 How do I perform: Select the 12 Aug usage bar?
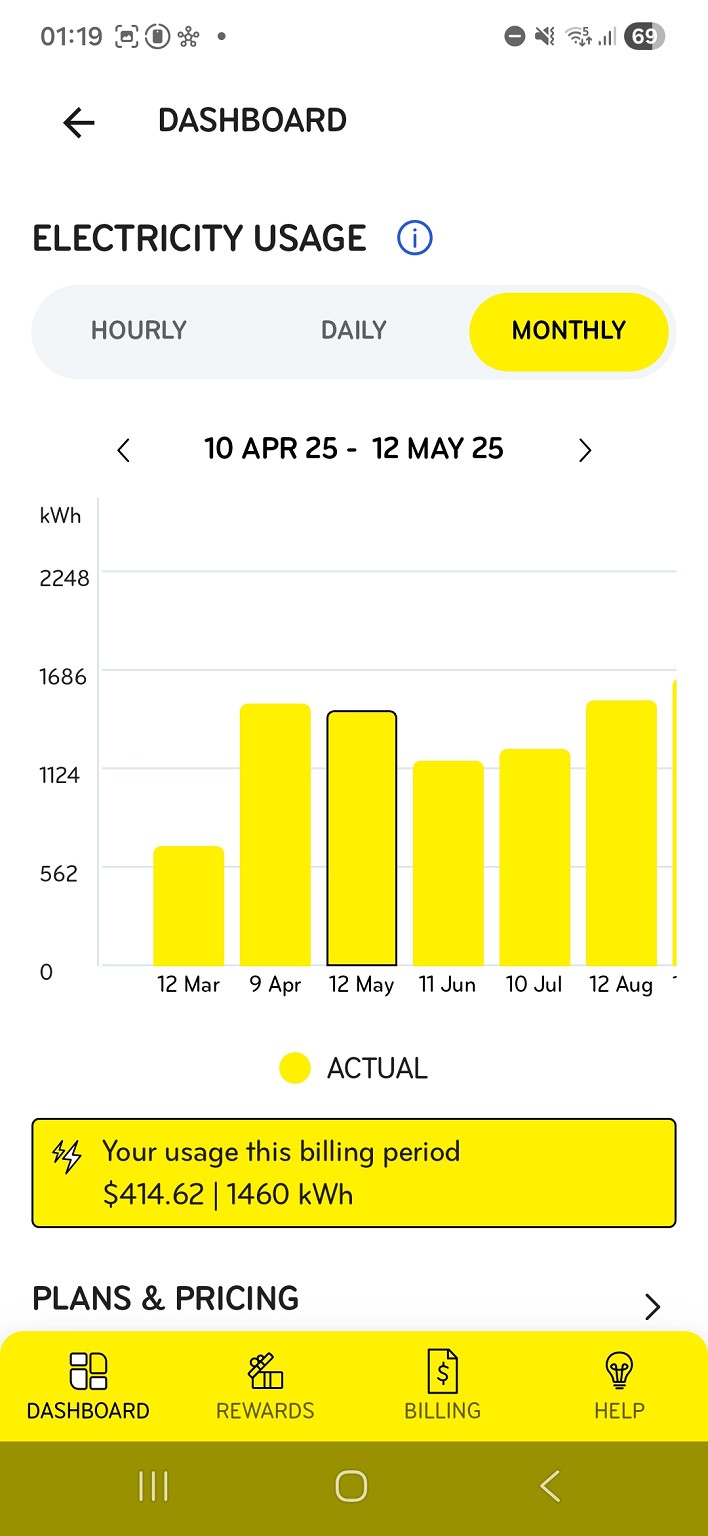(x=621, y=832)
